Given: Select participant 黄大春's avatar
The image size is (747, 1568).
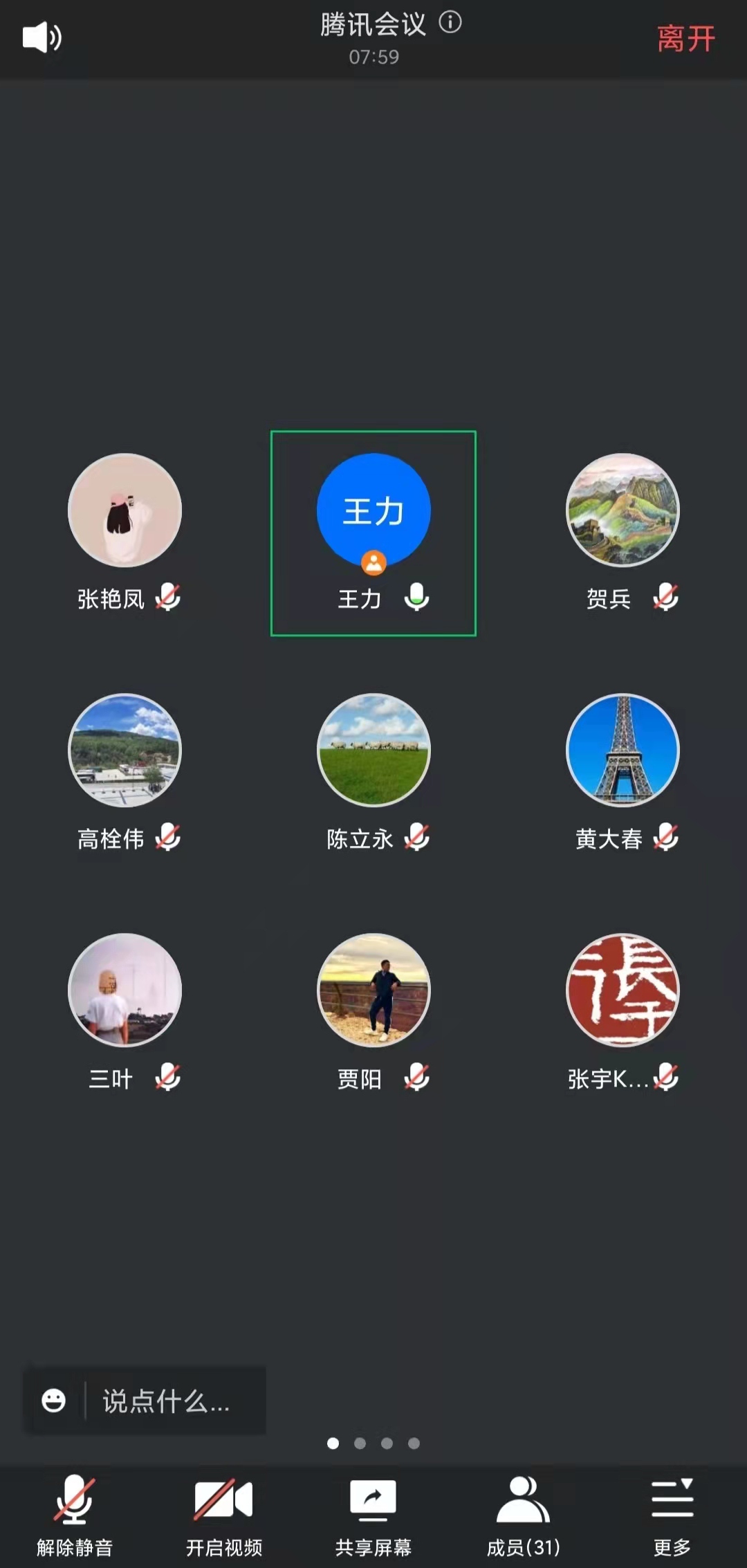Looking at the screenshot, I should (x=622, y=750).
